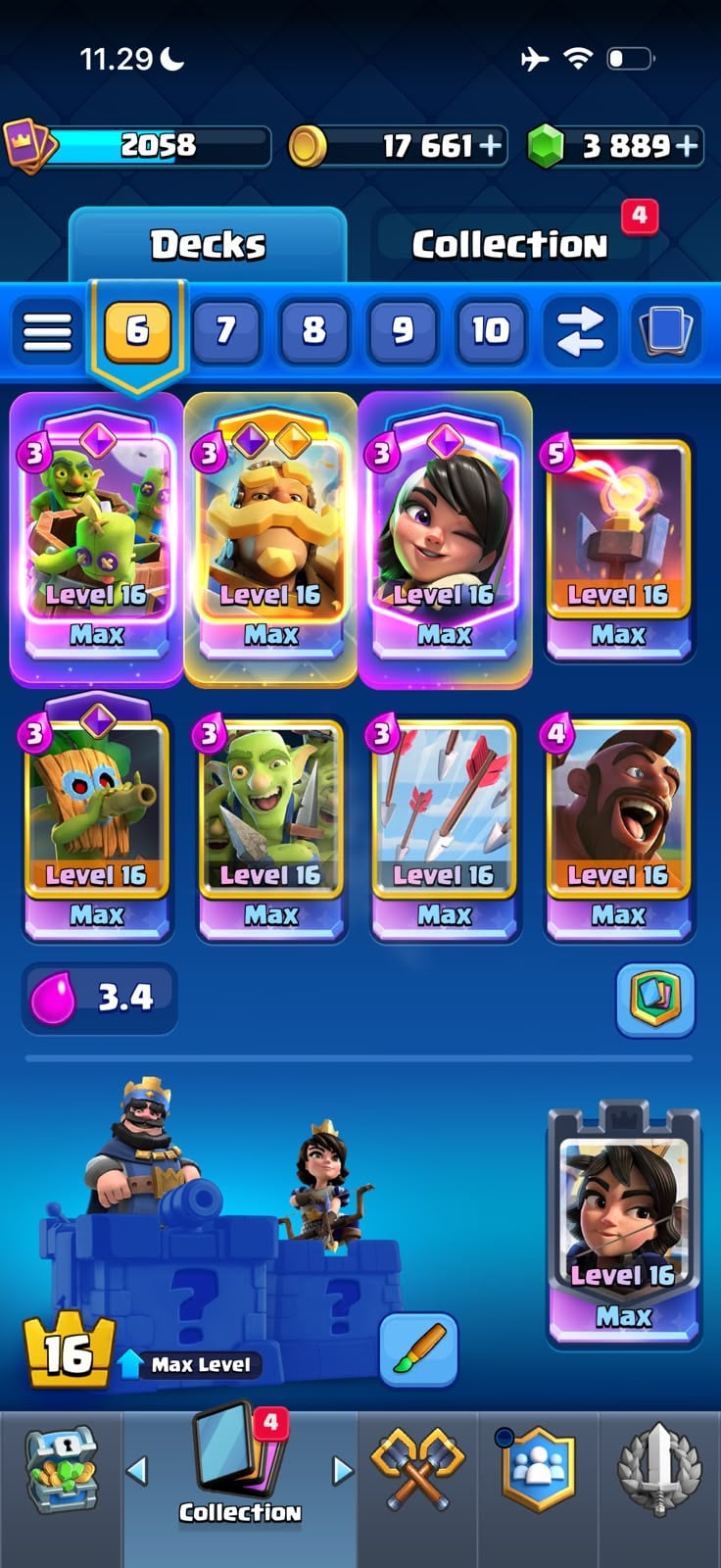Select deck slot 8
Image resolution: width=721 pixels, height=1568 pixels.
[x=313, y=330]
